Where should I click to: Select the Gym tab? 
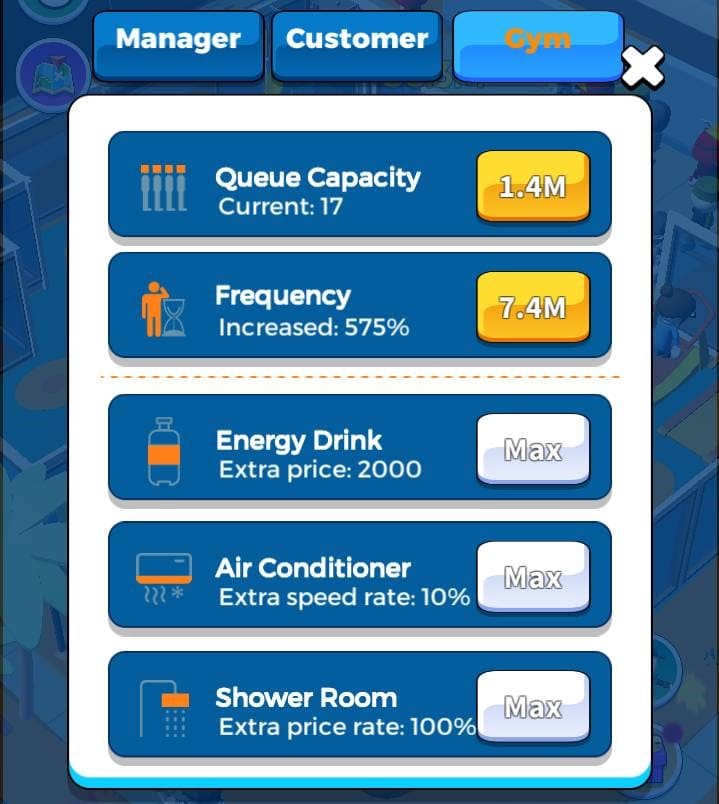(538, 42)
